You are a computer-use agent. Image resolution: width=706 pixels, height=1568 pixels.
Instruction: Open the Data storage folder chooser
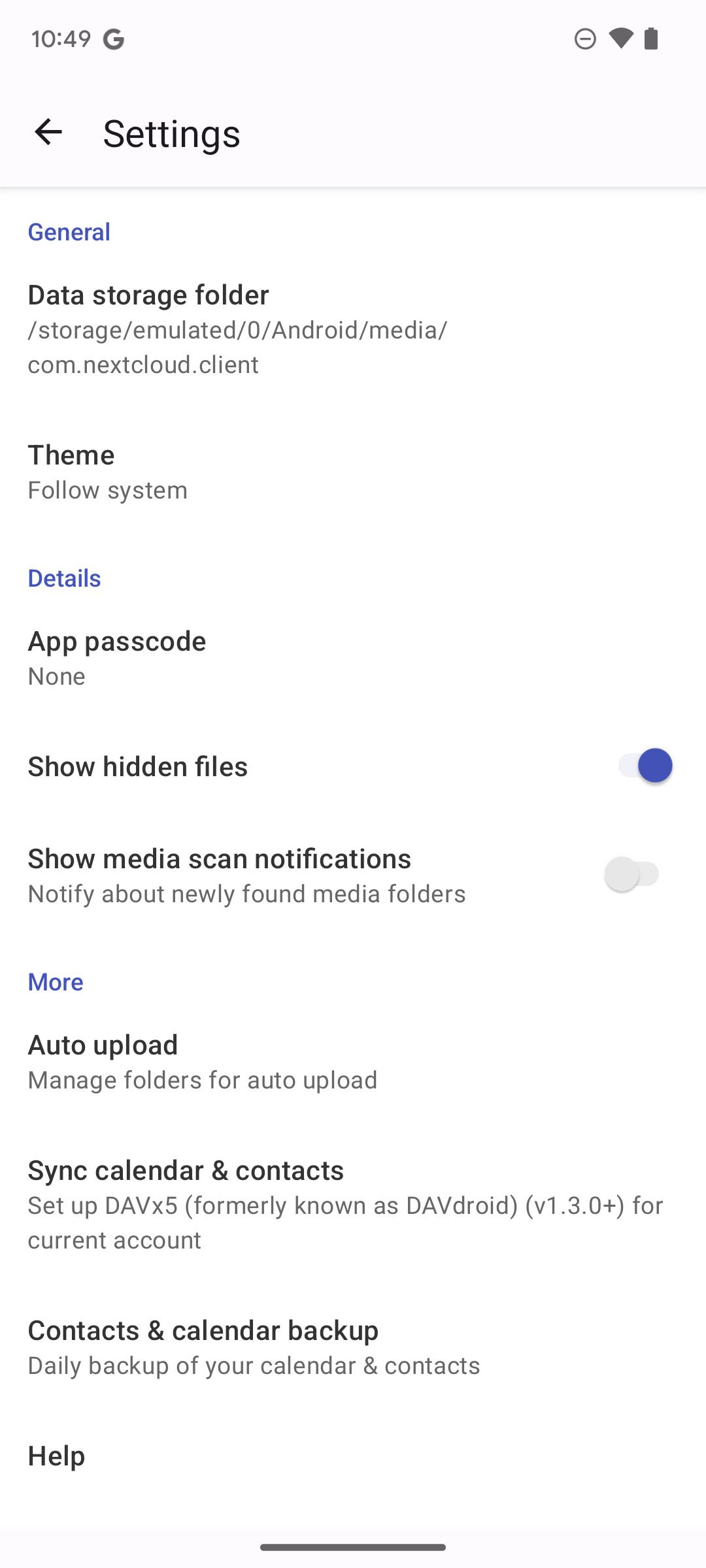point(353,327)
